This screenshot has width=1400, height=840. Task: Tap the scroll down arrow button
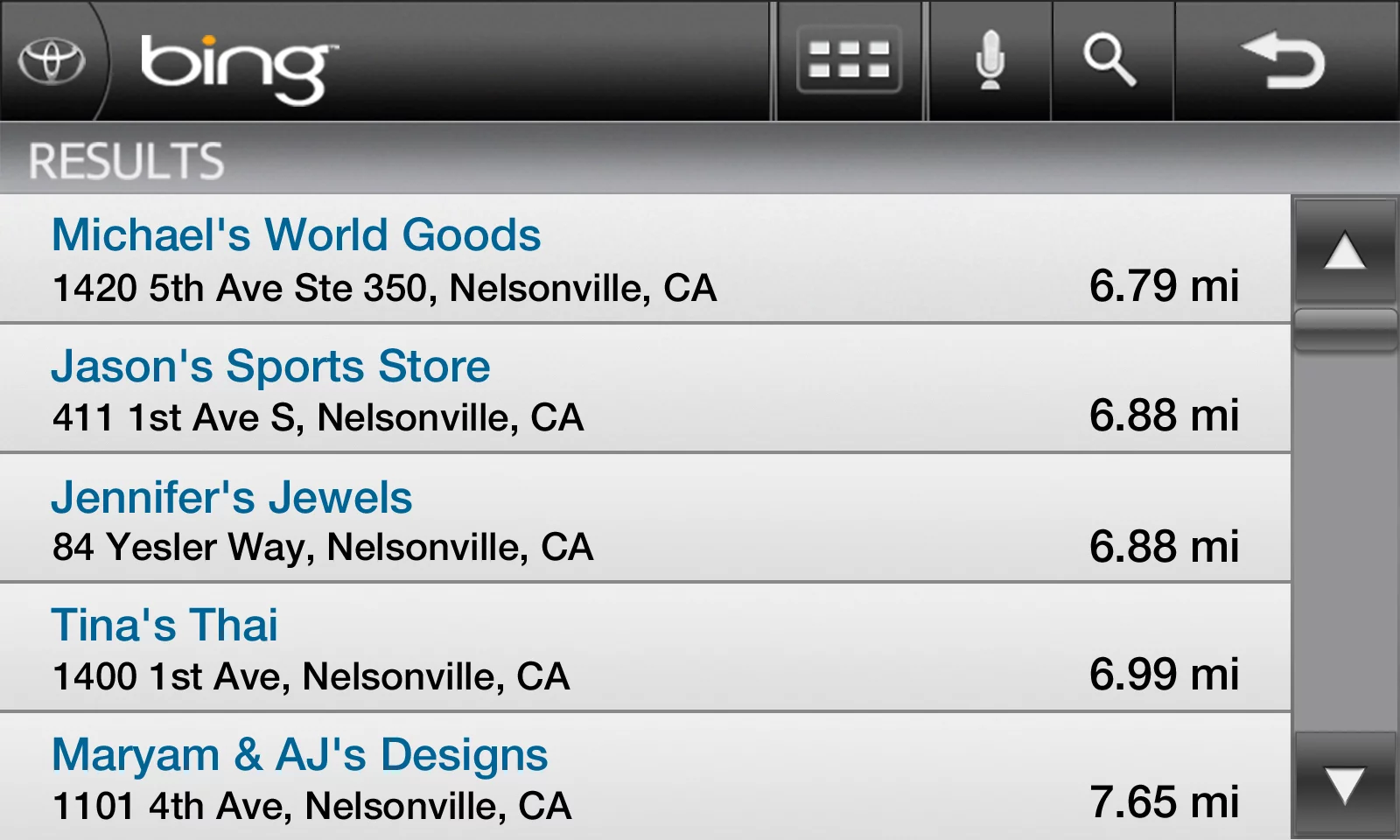tap(1345, 785)
